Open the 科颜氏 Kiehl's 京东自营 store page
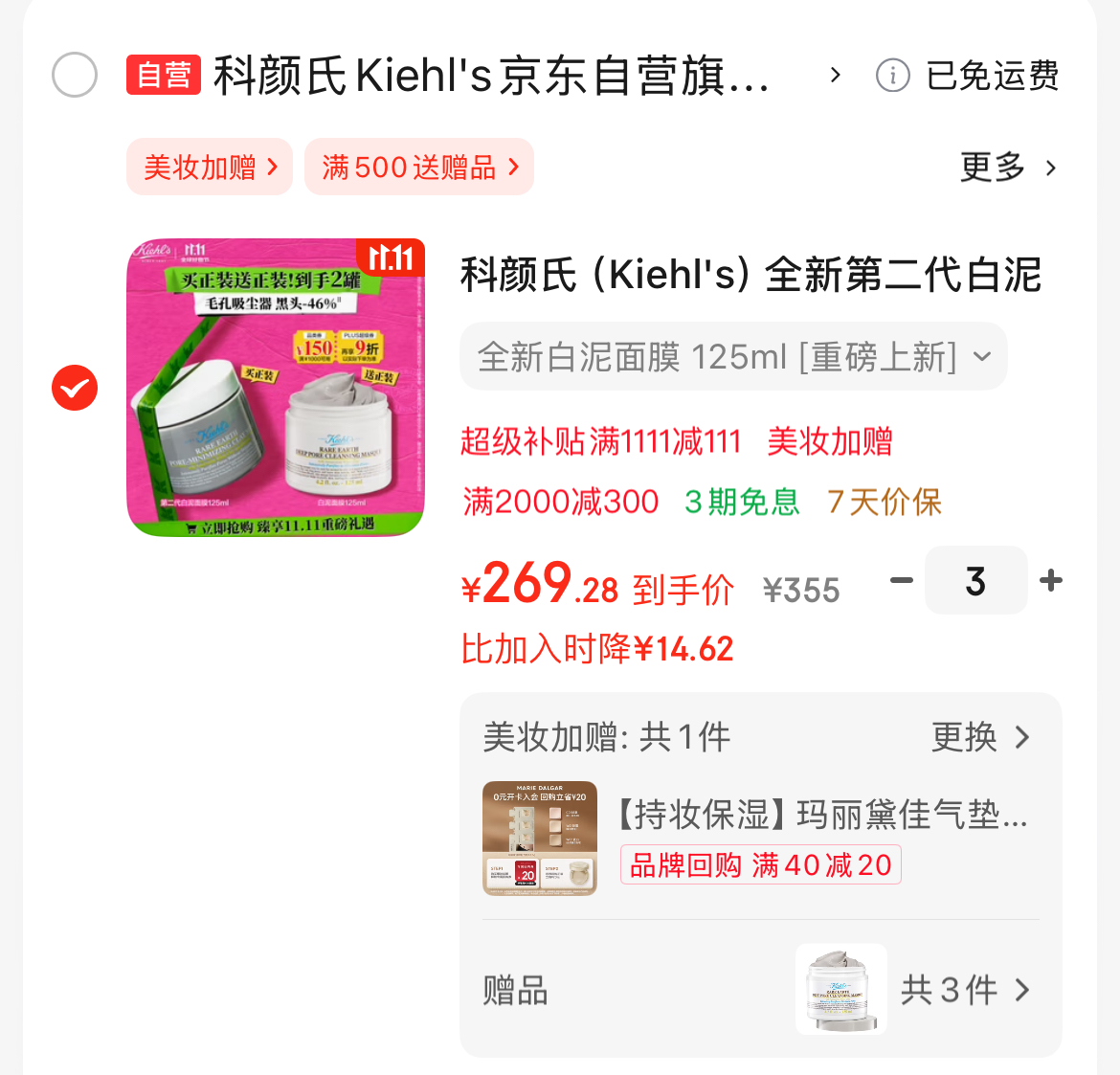1120x1075 pixels. pos(490,76)
